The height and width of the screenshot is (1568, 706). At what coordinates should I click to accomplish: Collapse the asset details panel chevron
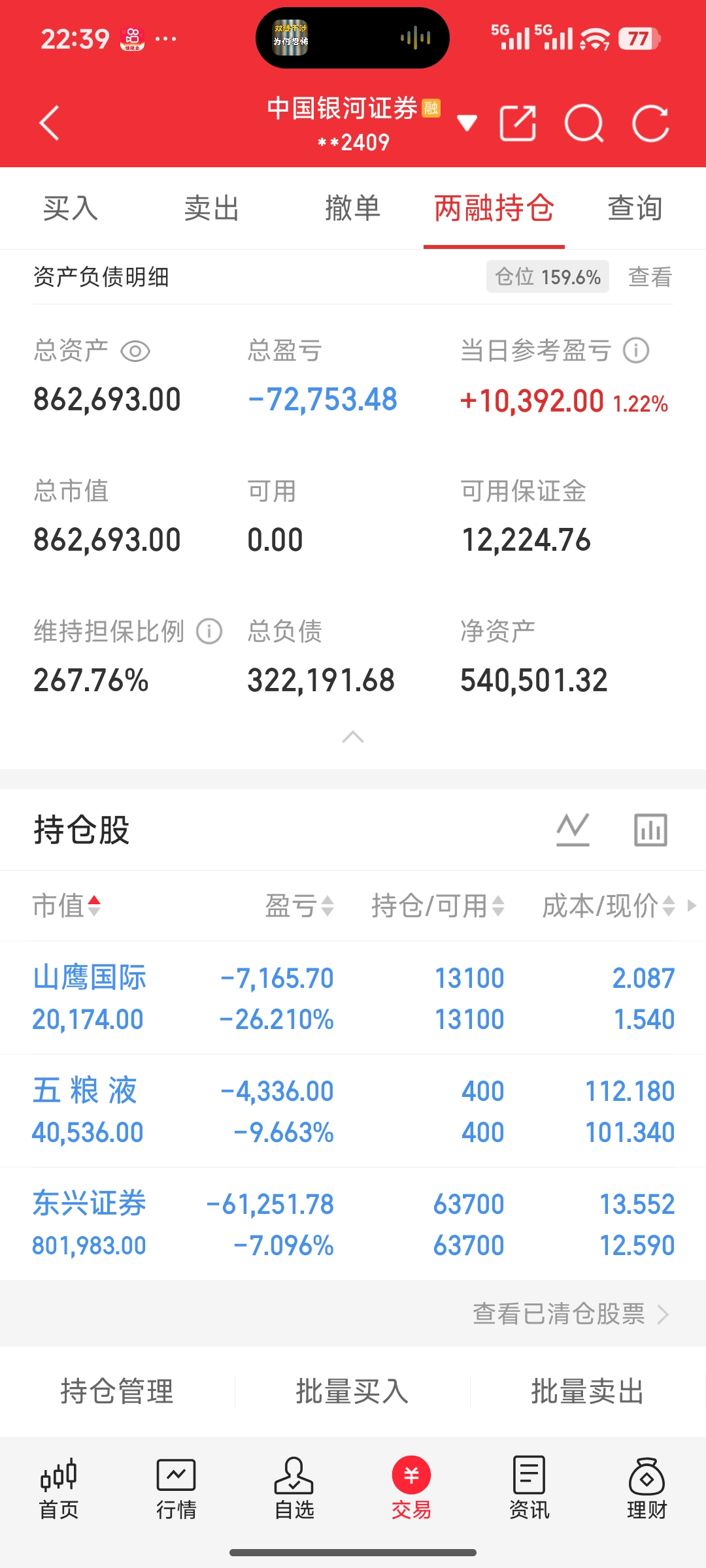(x=353, y=738)
